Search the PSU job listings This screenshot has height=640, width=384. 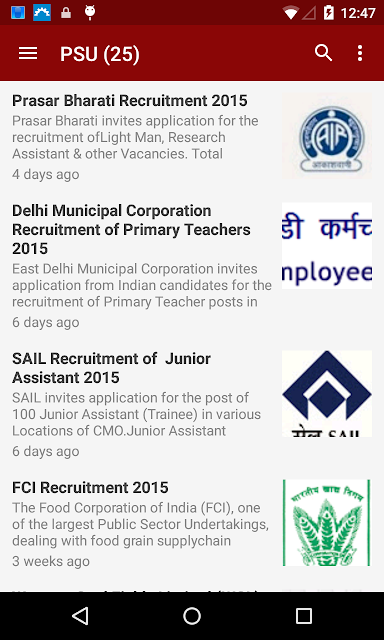tap(323, 53)
